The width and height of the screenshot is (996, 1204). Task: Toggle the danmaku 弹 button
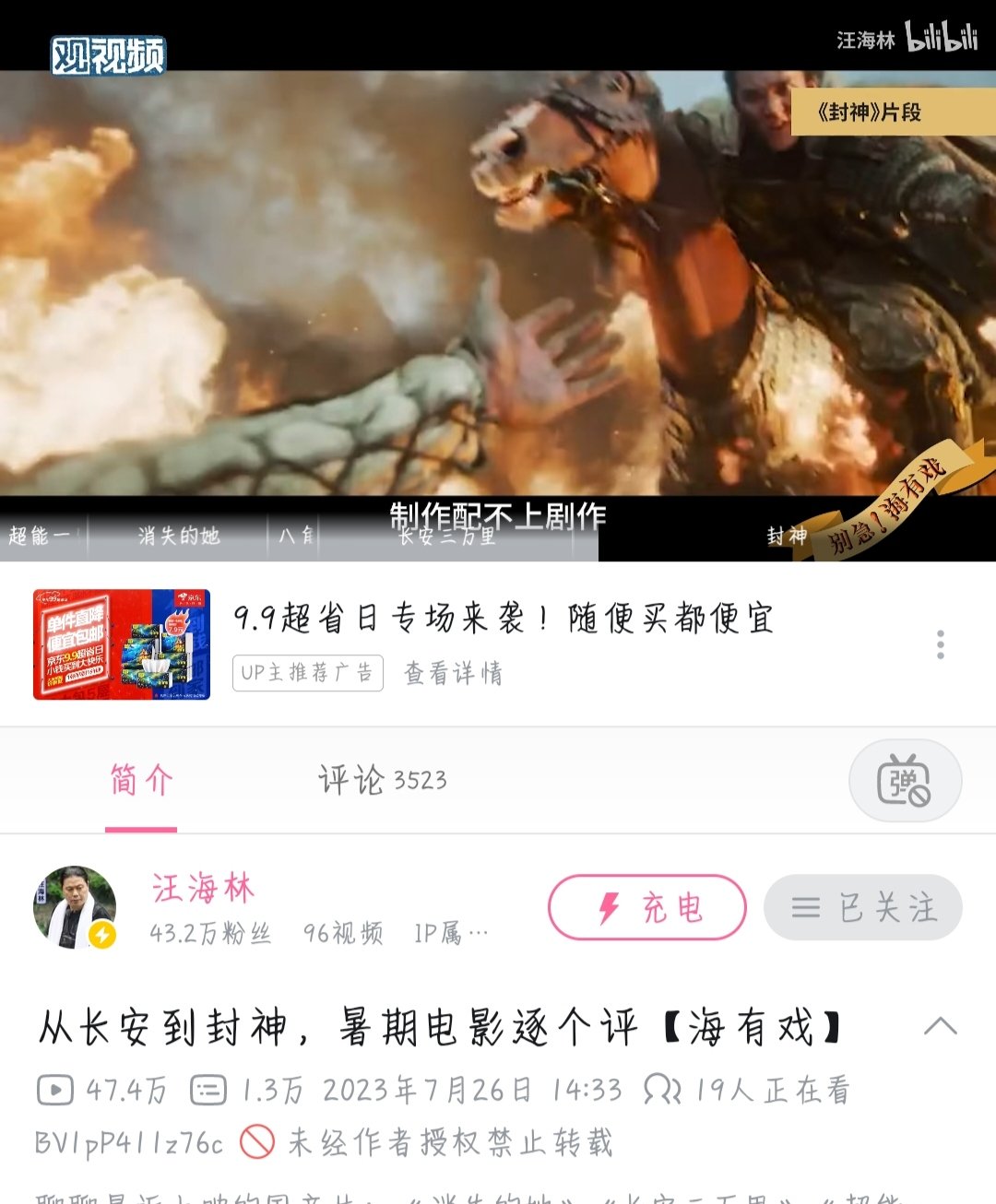pyautogui.click(x=905, y=781)
